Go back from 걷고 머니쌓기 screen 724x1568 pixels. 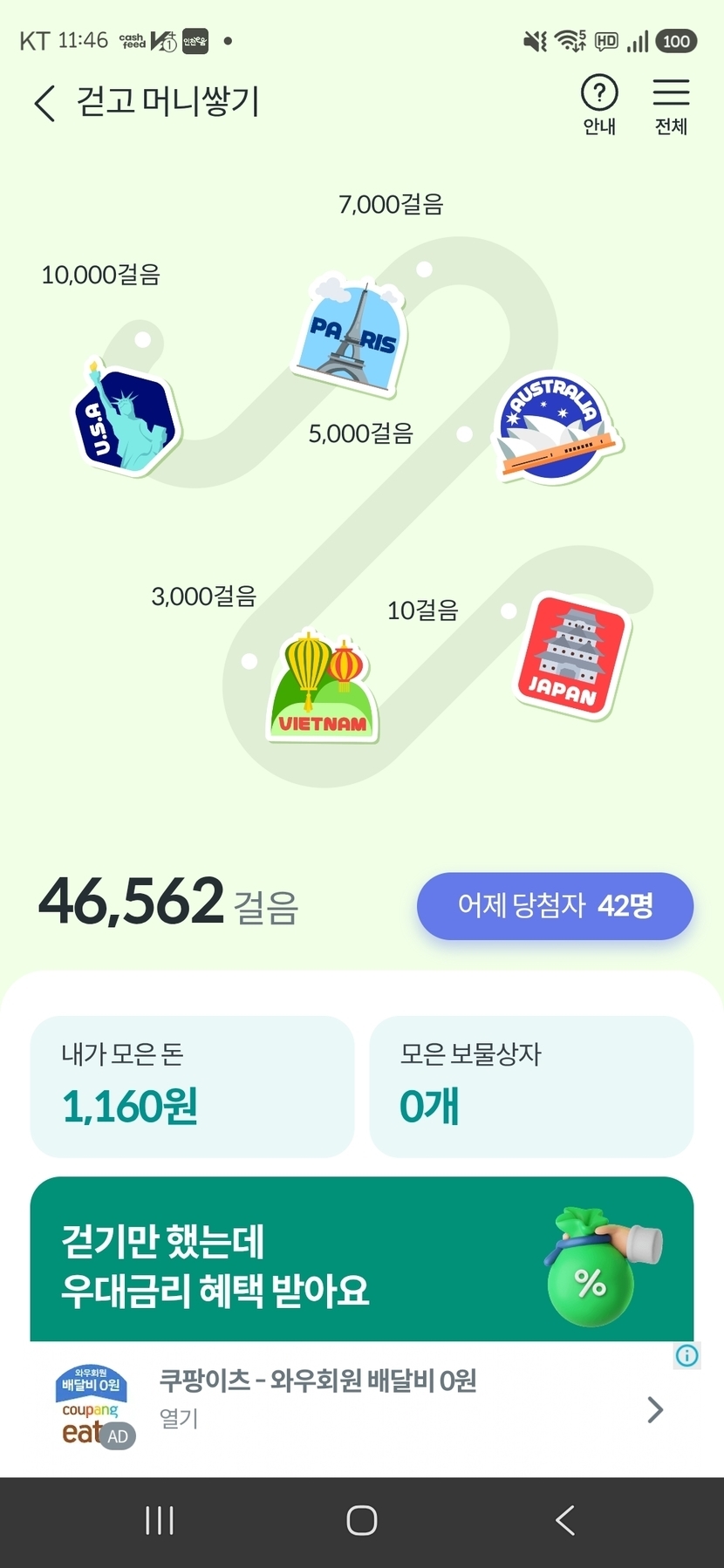click(45, 103)
